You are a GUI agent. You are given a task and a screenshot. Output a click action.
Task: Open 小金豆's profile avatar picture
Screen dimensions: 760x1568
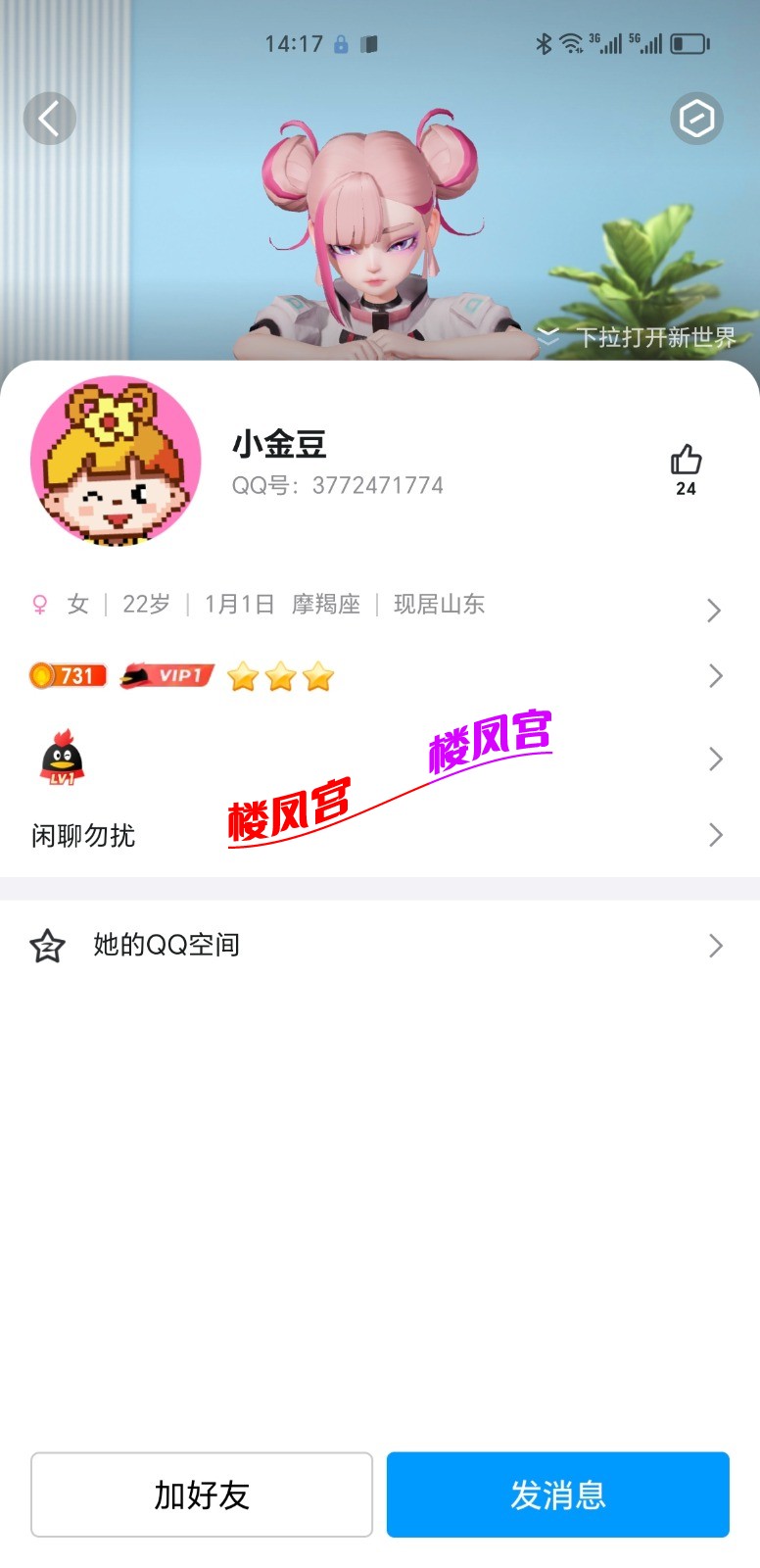tap(115, 462)
